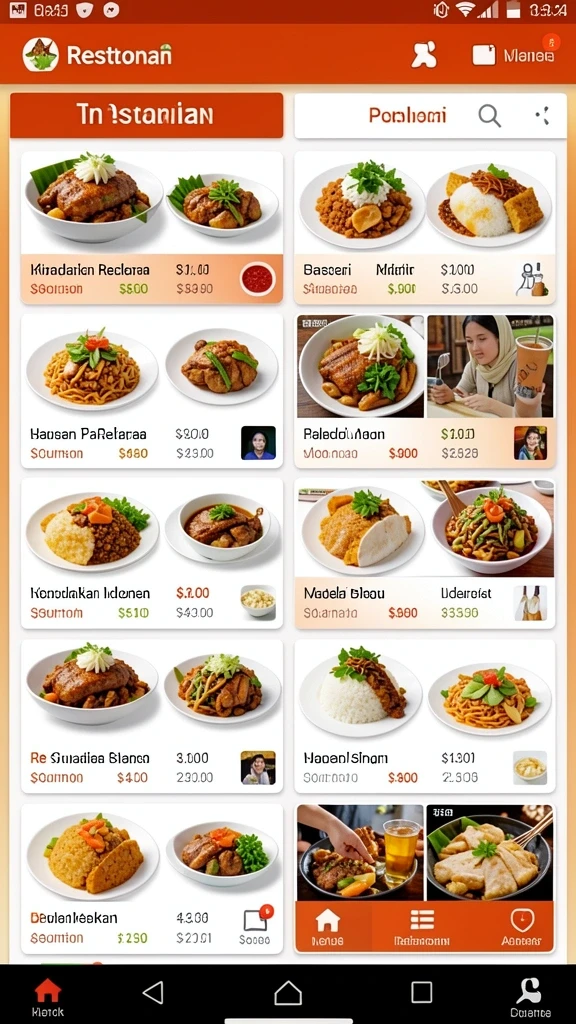View the Hausan PaRelaraa noodle card
576x1024 pixels.
click(x=152, y=391)
